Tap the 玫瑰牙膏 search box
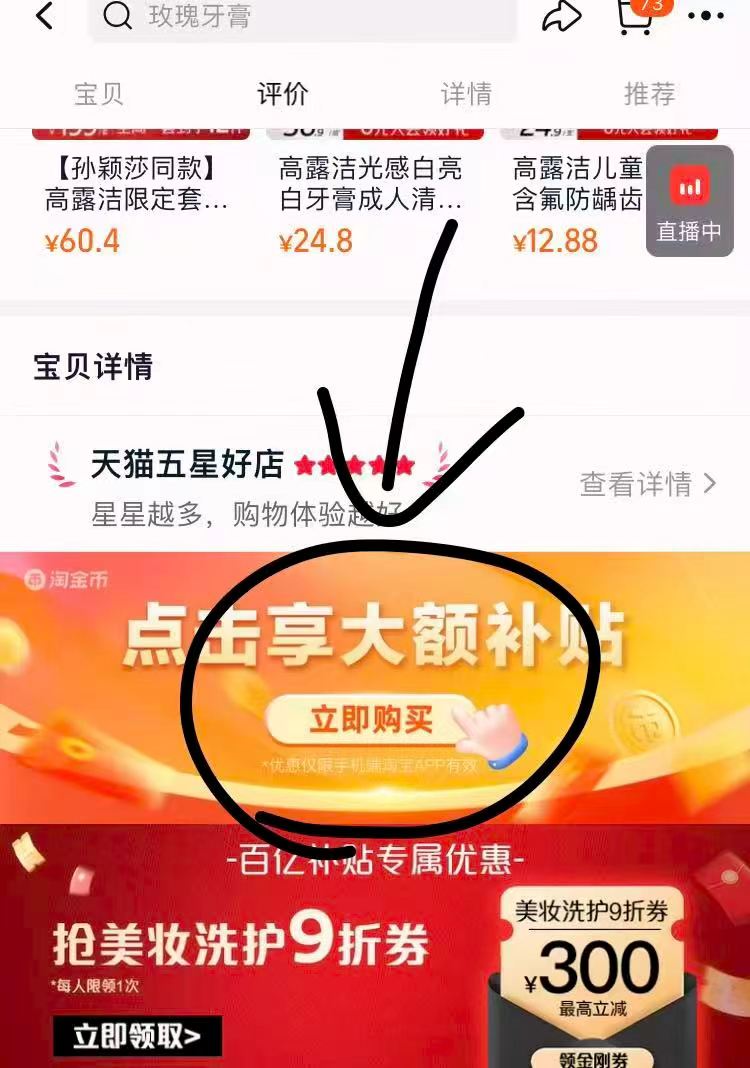This screenshot has height=1068, width=750. click(300, 17)
